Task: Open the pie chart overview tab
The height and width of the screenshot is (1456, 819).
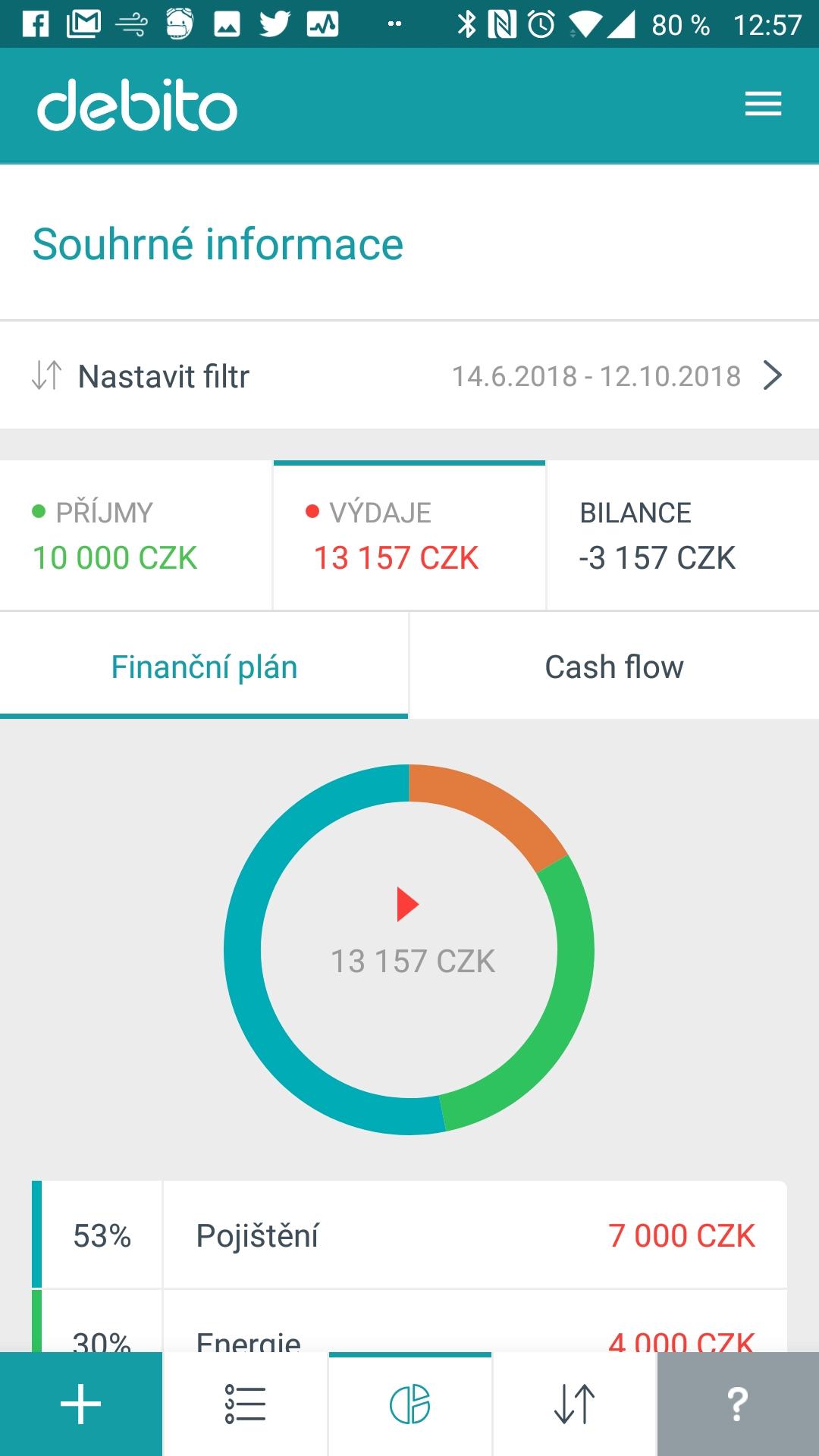Action: (x=410, y=1404)
